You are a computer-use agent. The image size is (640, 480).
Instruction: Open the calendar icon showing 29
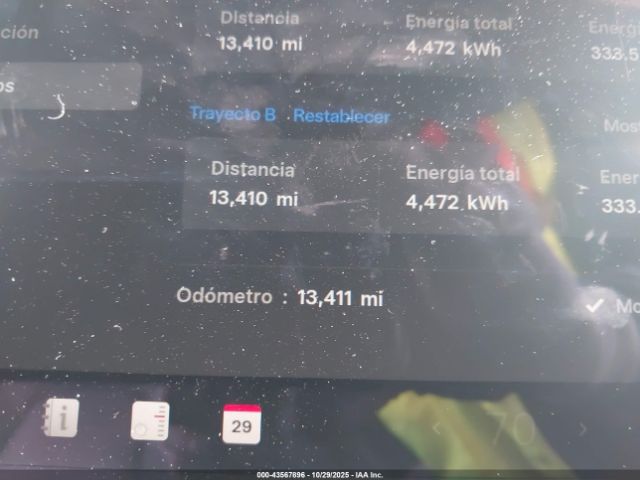coord(241,424)
